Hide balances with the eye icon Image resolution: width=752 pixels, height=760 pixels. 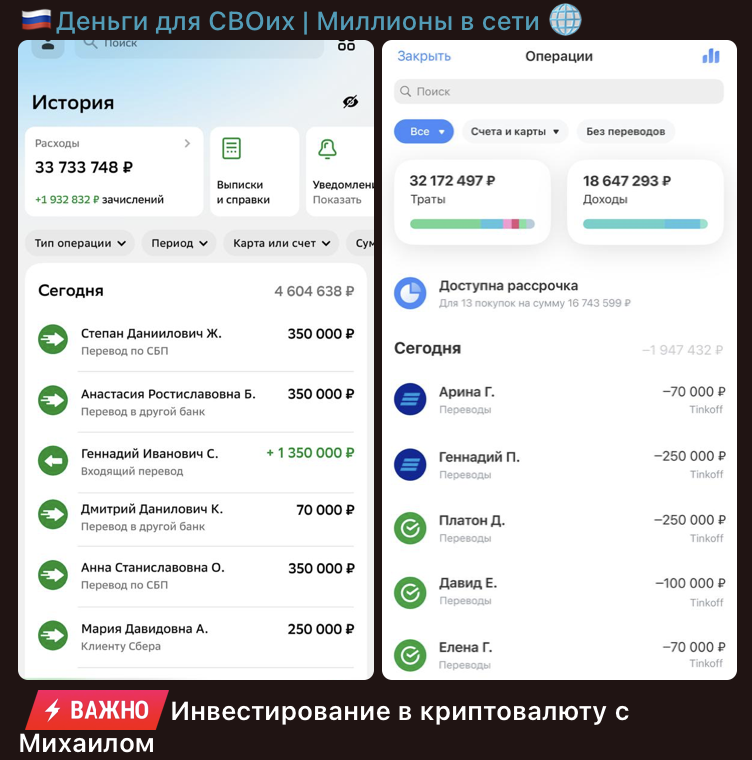[x=349, y=102]
